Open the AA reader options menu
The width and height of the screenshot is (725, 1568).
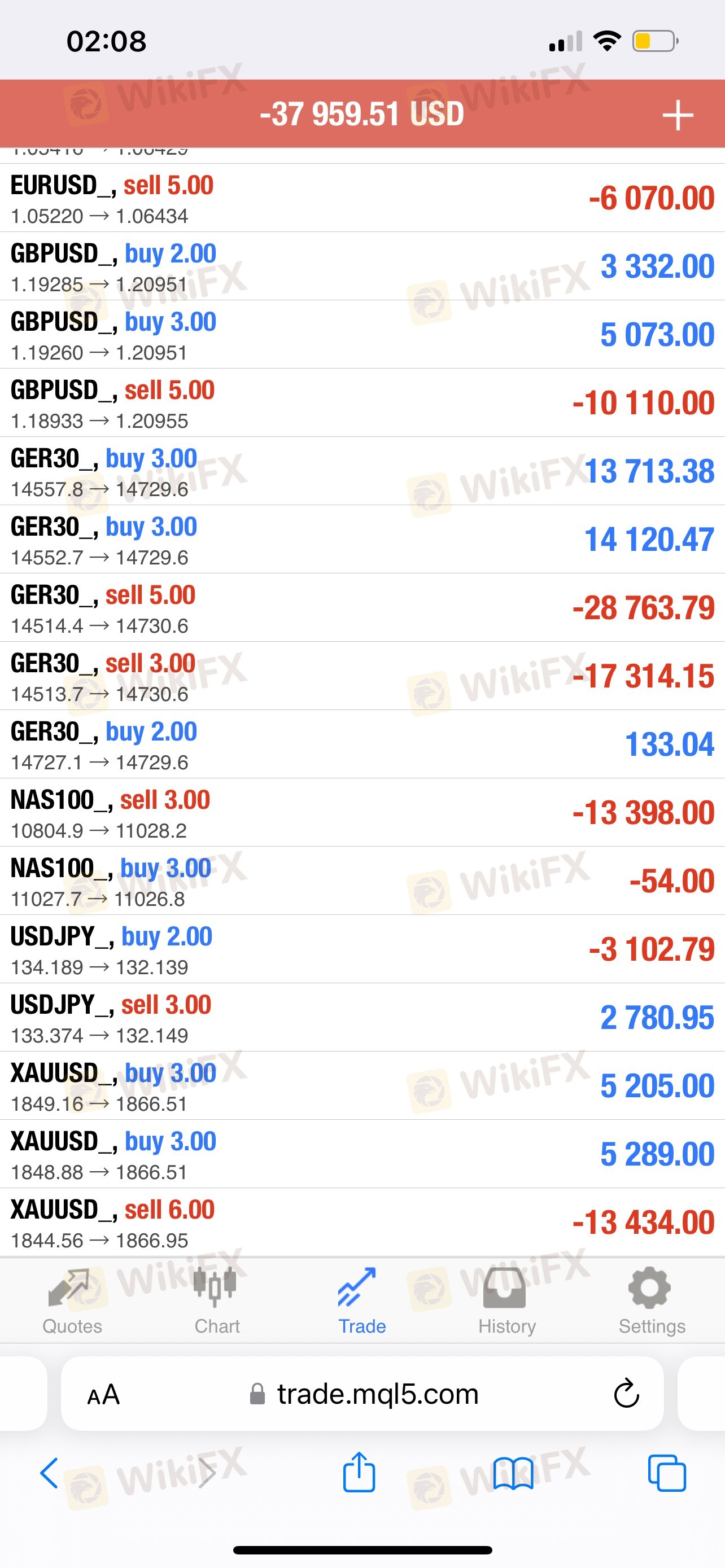tap(103, 1395)
